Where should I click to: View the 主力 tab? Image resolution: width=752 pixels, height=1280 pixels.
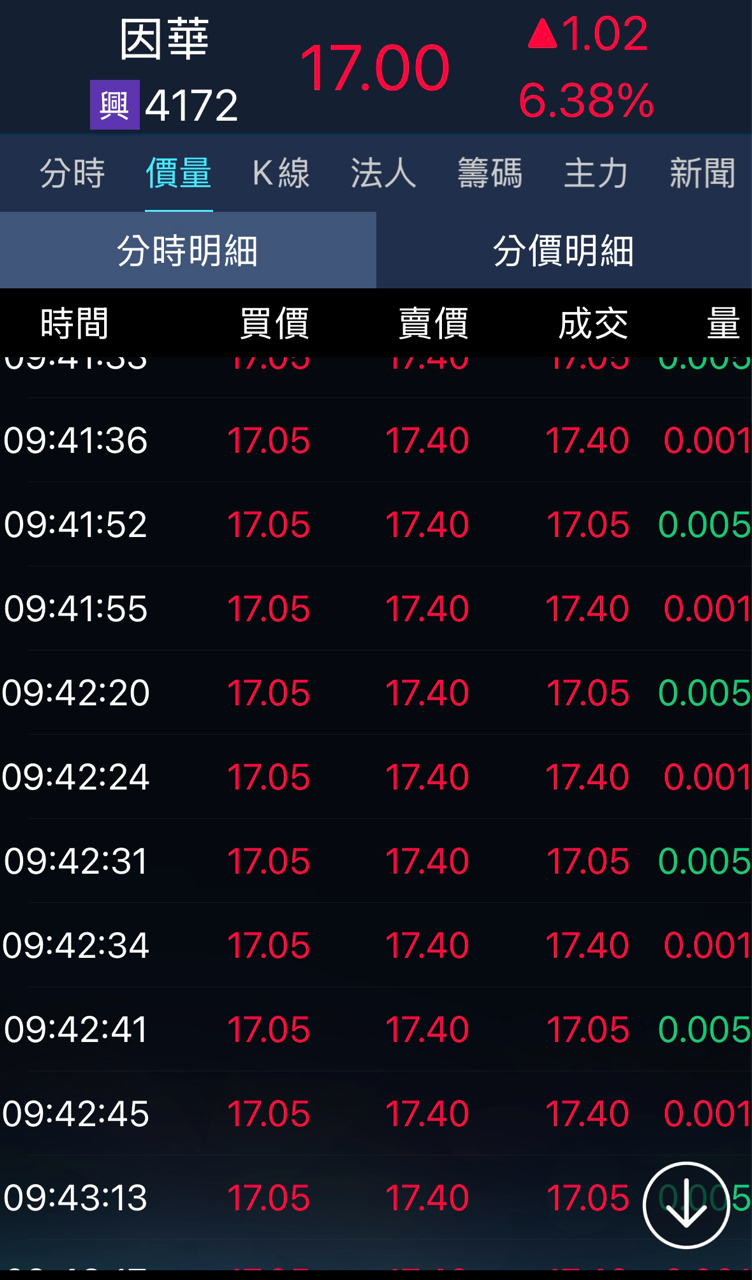click(596, 174)
